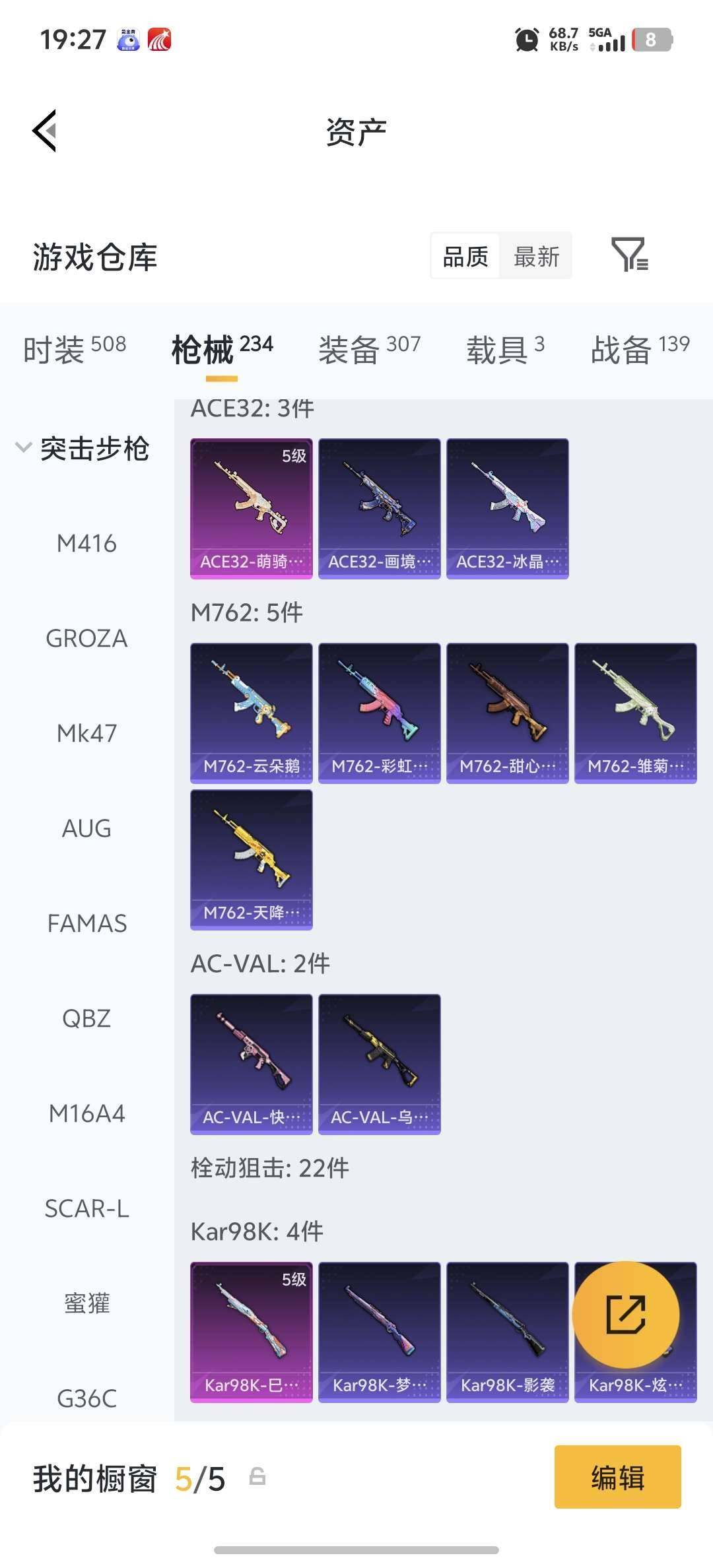This screenshot has height=1568, width=713.
Task: Sort warehouse by 品质
Action: pos(465,256)
